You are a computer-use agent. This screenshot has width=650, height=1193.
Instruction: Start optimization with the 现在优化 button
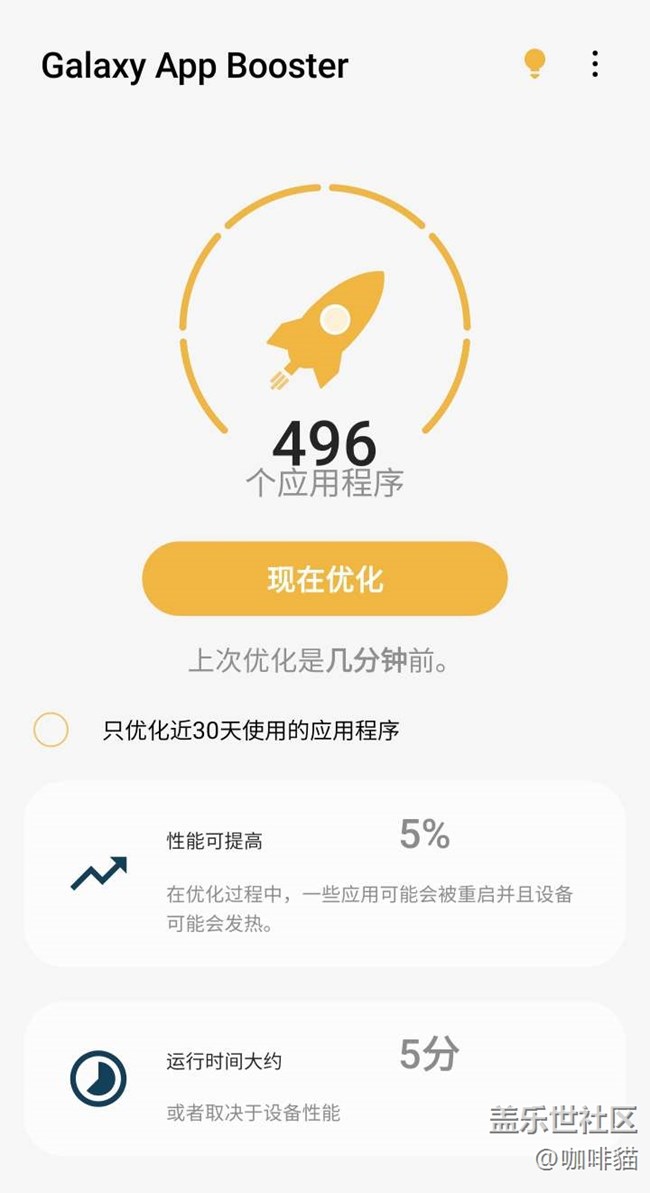click(324, 579)
